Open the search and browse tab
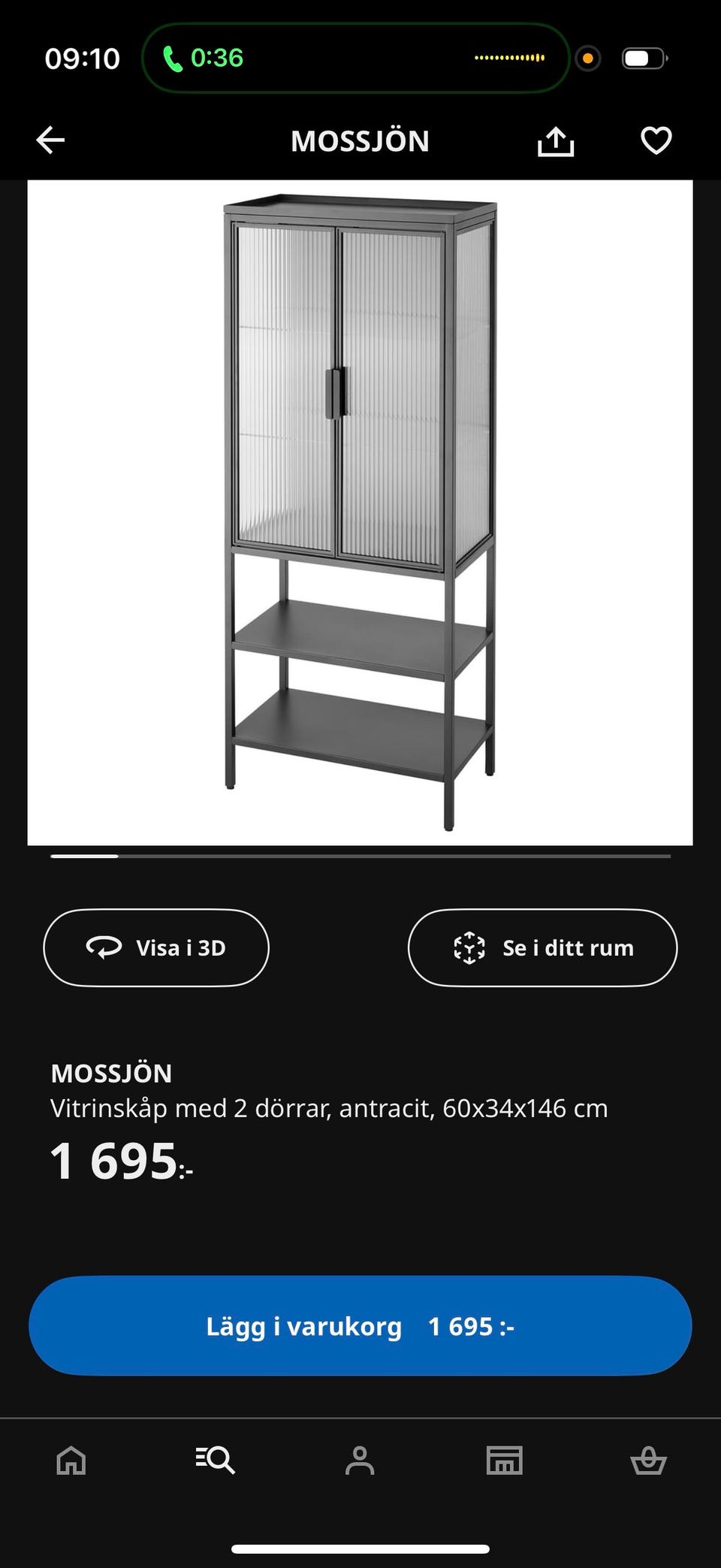The width and height of the screenshot is (721, 1568). tap(216, 1461)
